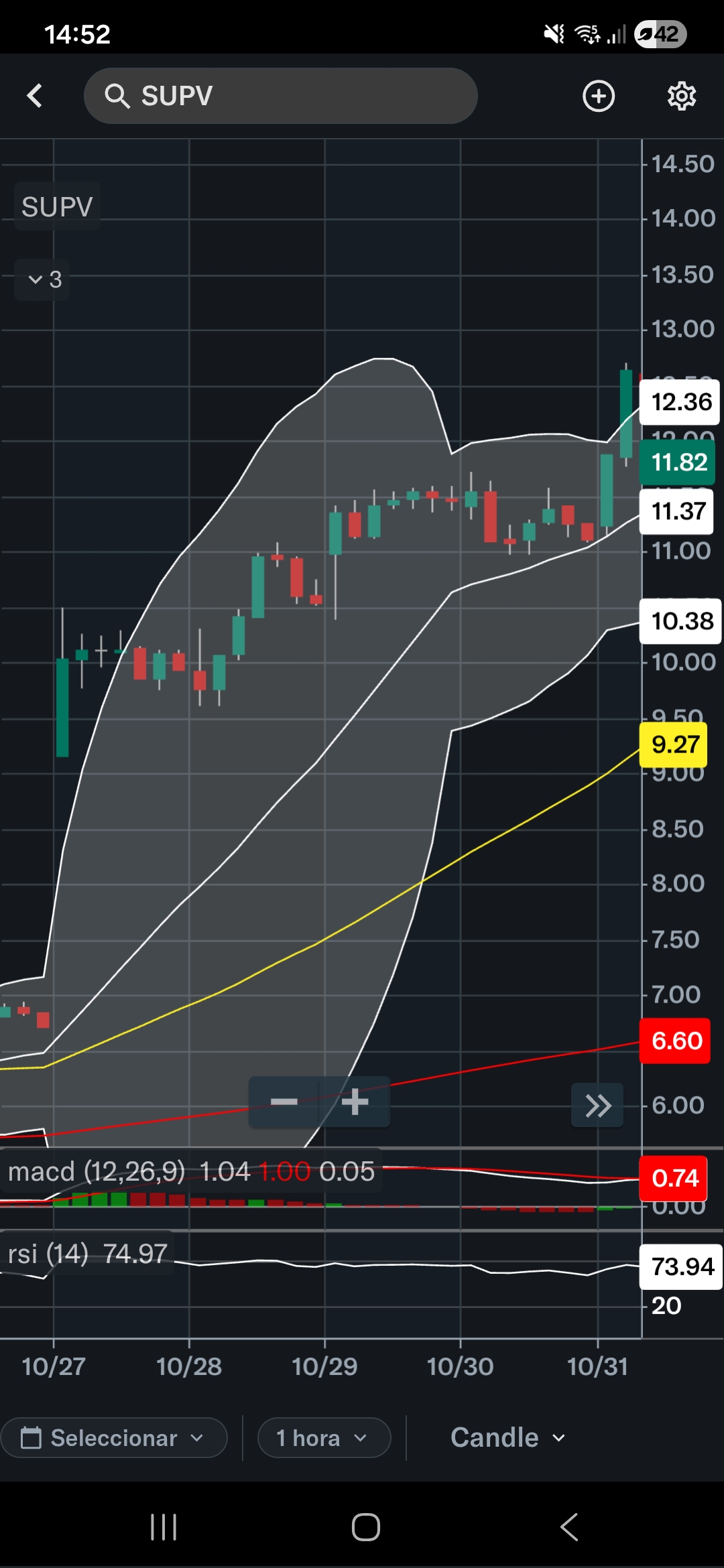Toggle the rsi (14) indicator settings

click(87, 1253)
